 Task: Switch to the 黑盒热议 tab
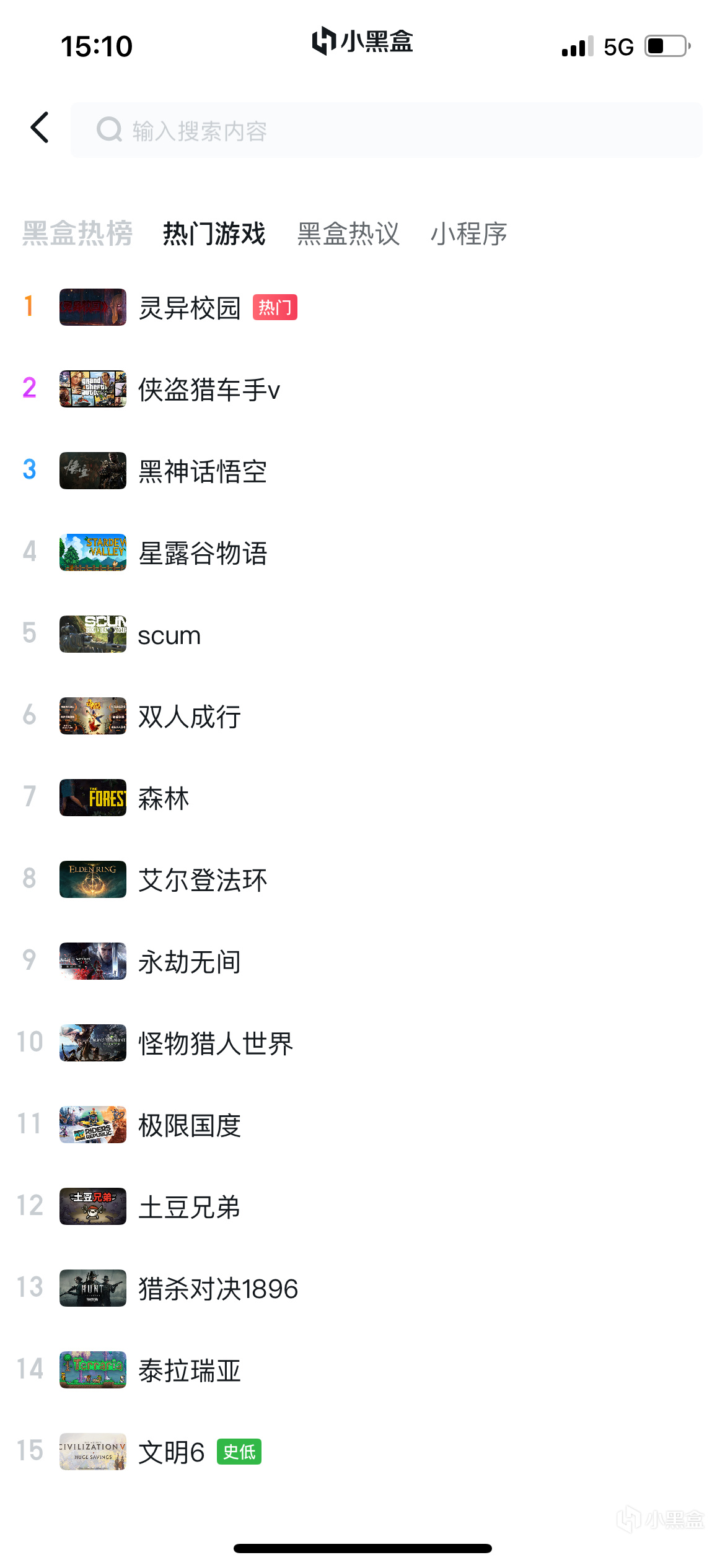[x=348, y=233]
